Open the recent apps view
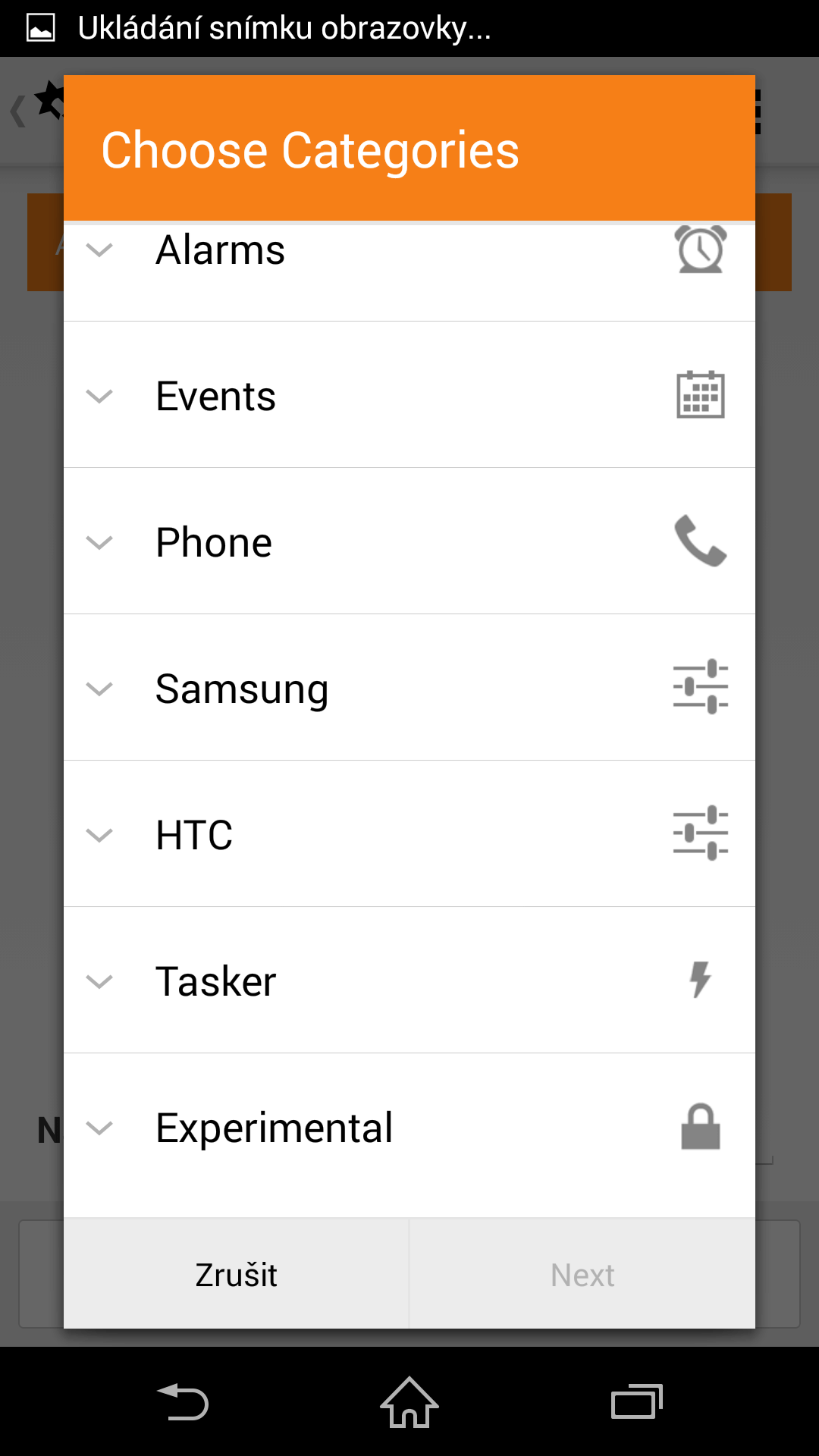This screenshot has width=819, height=1456. [637, 1401]
